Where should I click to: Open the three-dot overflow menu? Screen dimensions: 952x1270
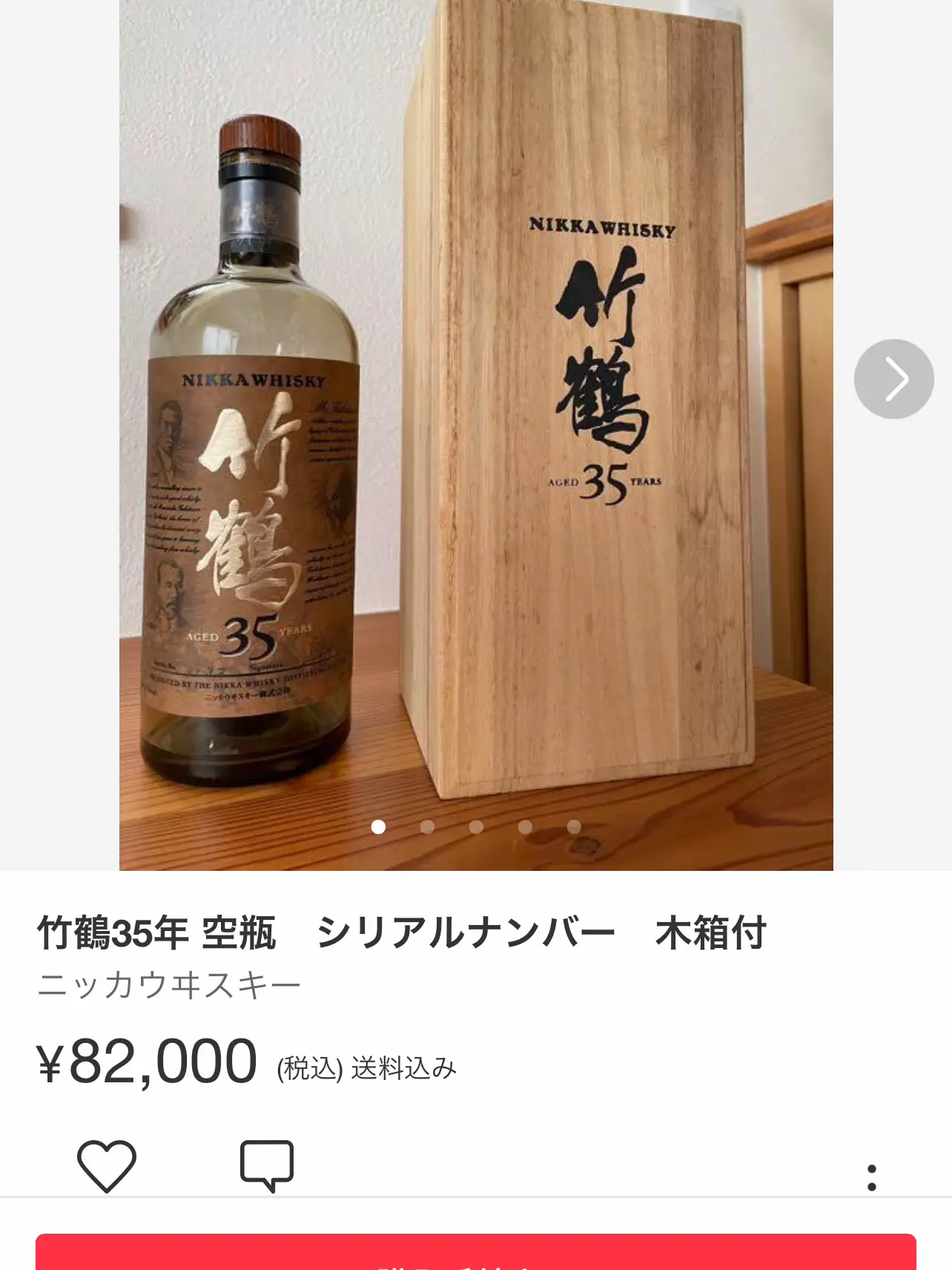[x=871, y=1177]
